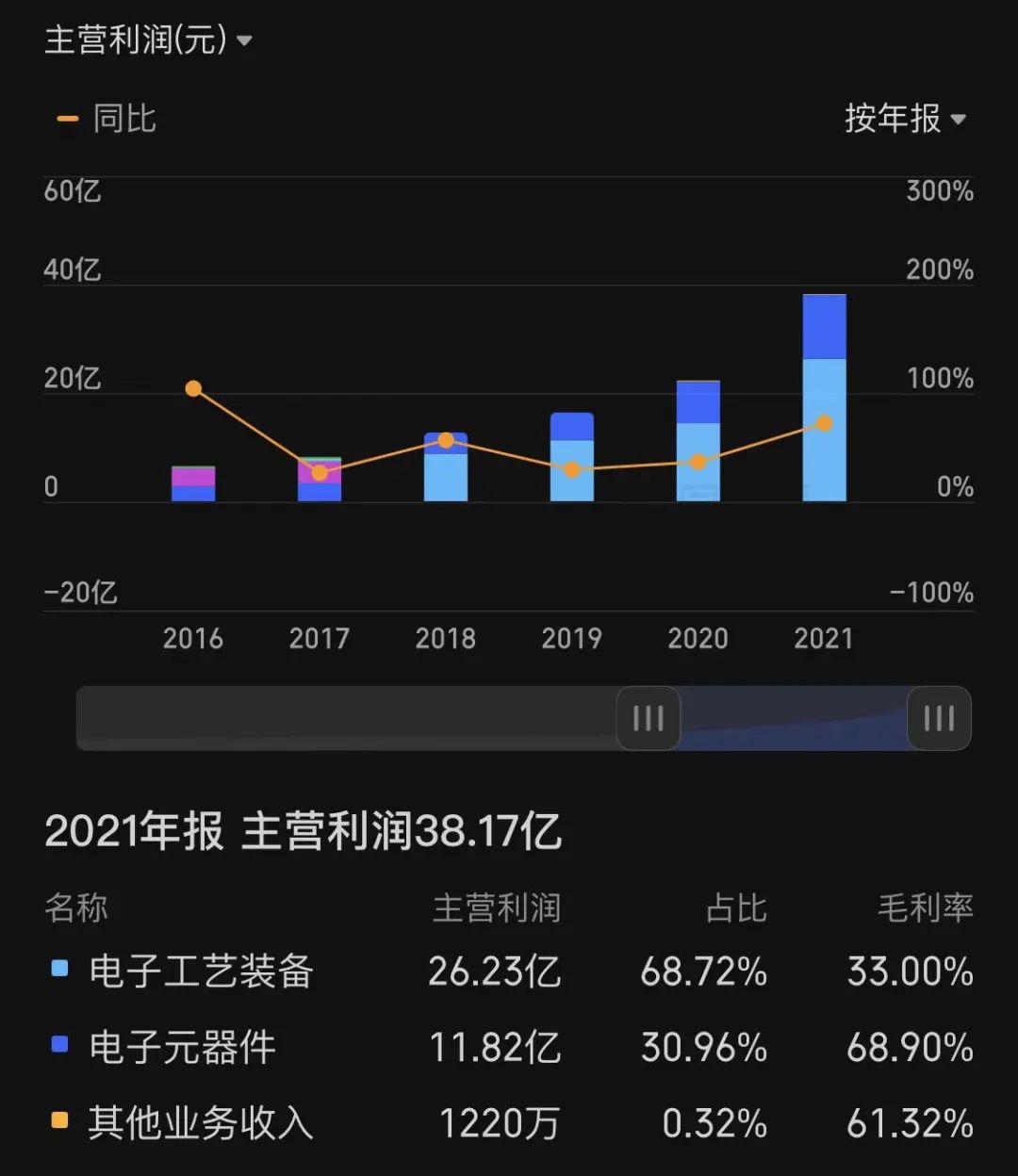Select the 2021 stacked bar in the chart
The image size is (1018, 1176).
click(x=824, y=396)
